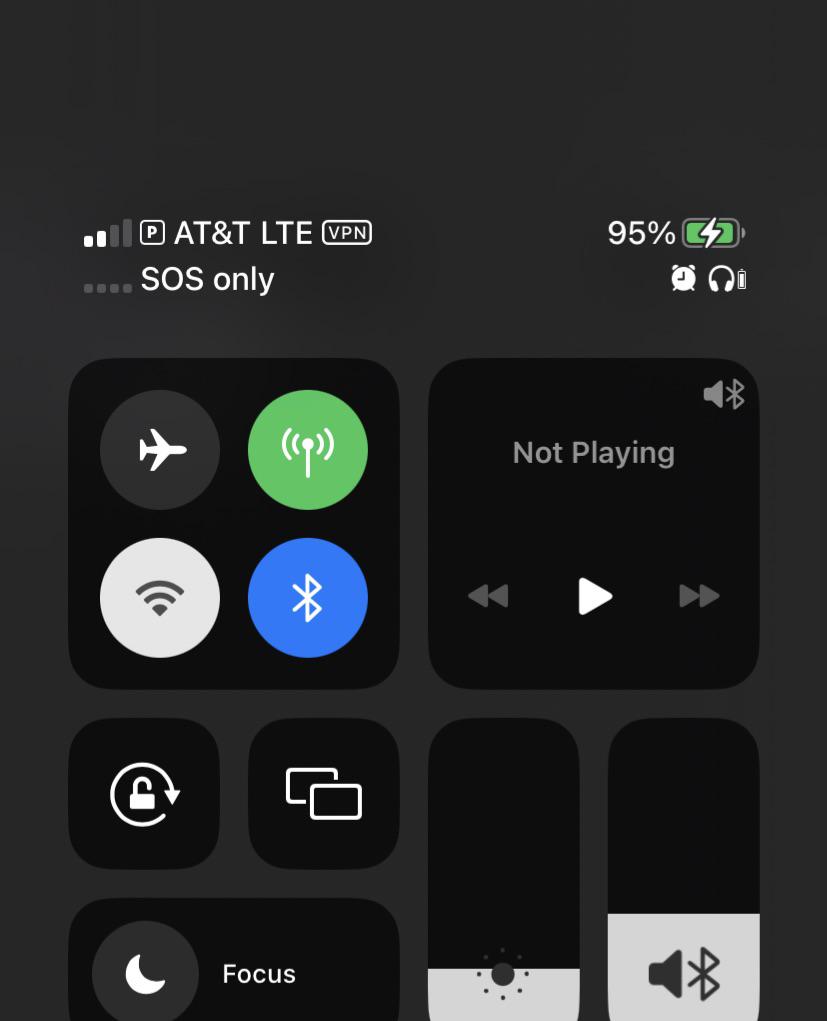Image resolution: width=827 pixels, height=1021 pixels.
Task: Open audio output options in media card
Action: [724, 395]
